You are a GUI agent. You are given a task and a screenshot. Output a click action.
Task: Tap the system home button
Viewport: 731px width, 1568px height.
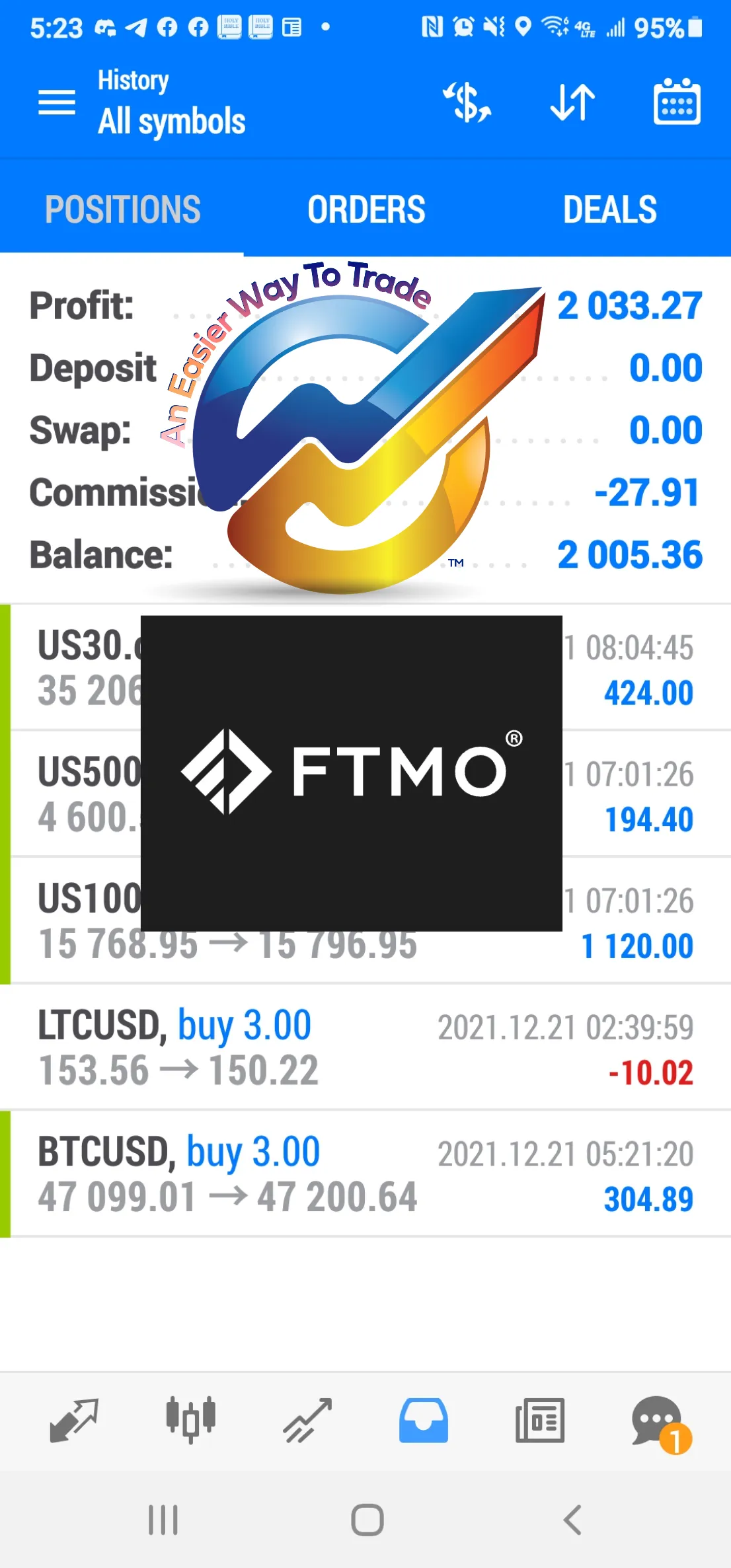pos(367,1520)
